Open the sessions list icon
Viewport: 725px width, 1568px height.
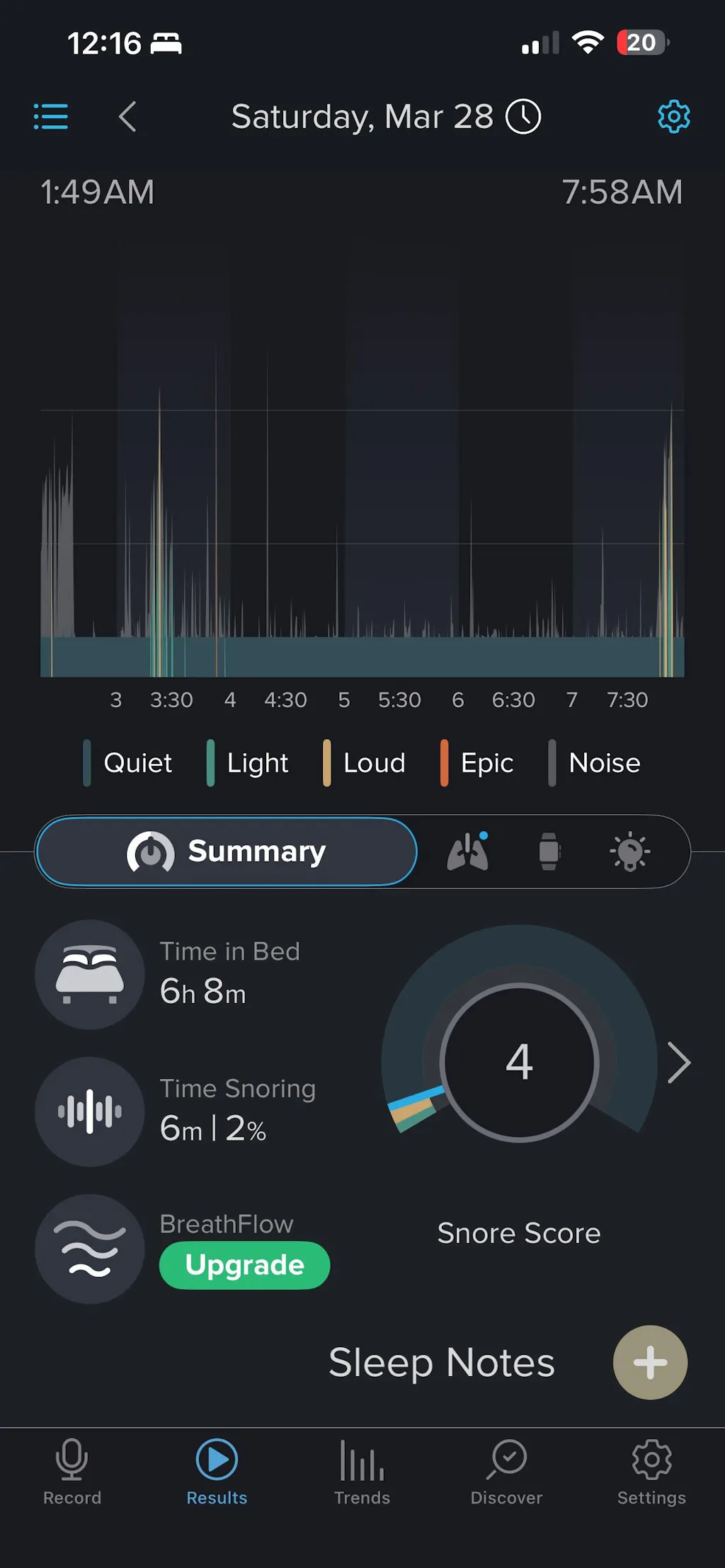coord(51,117)
